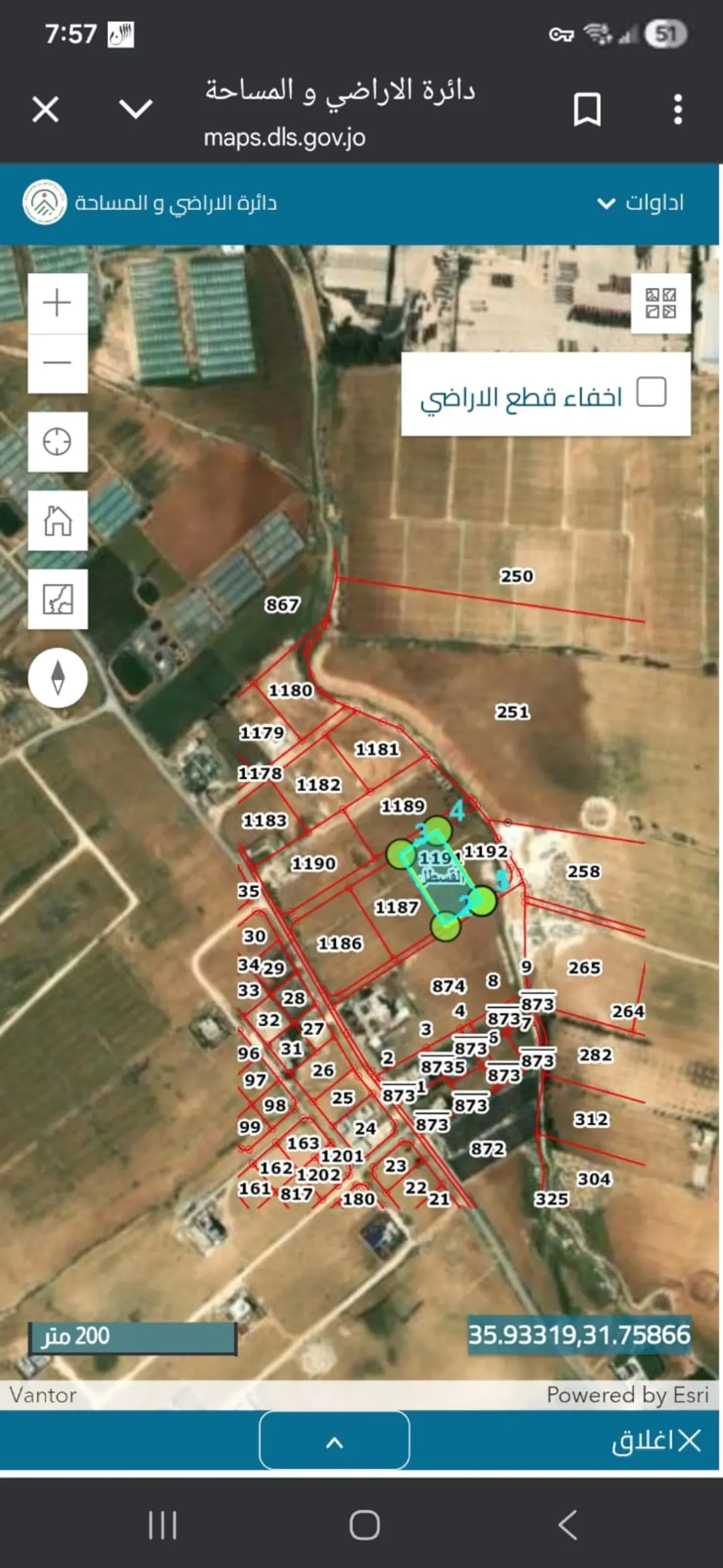
Task: Open recent apps from the navigation bar
Action: tap(163, 1525)
